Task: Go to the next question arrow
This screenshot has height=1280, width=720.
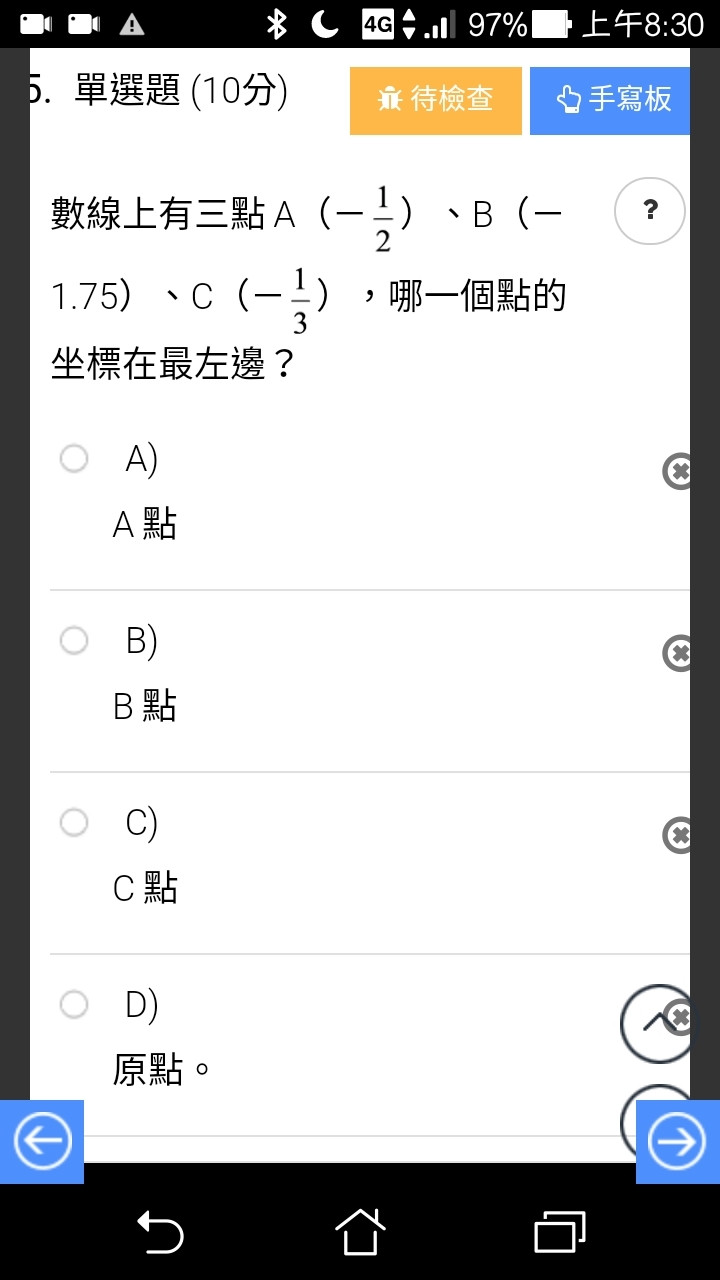Action: (x=678, y=1141)
